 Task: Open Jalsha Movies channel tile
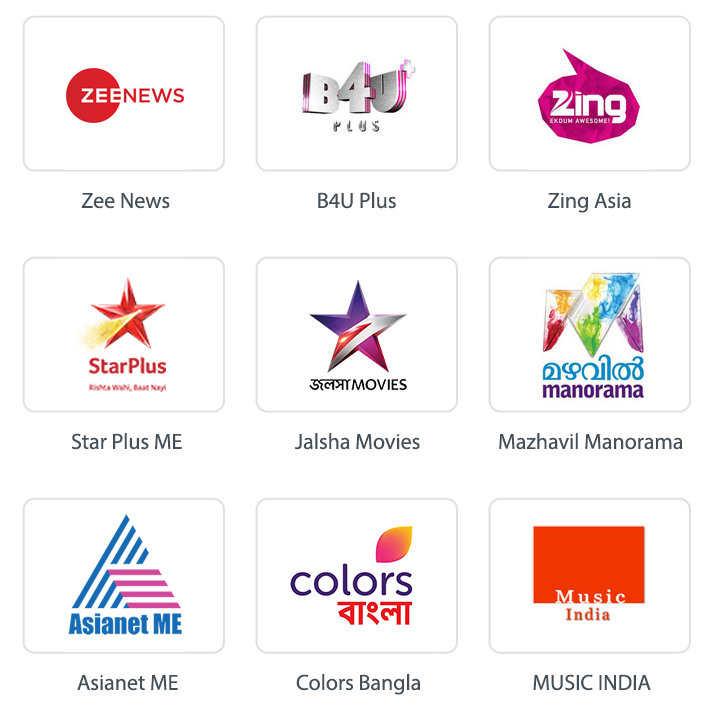coord(357,335)
